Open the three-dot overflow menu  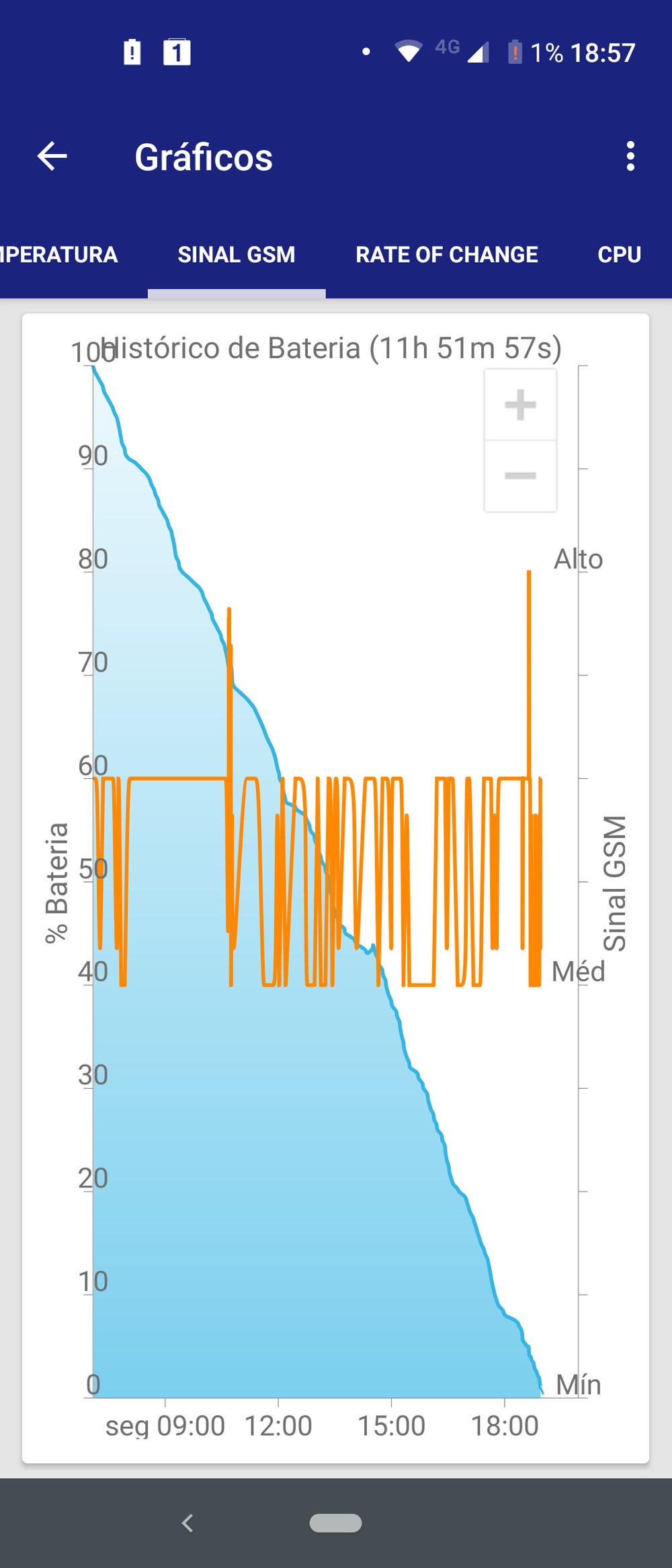coord(630,157)
